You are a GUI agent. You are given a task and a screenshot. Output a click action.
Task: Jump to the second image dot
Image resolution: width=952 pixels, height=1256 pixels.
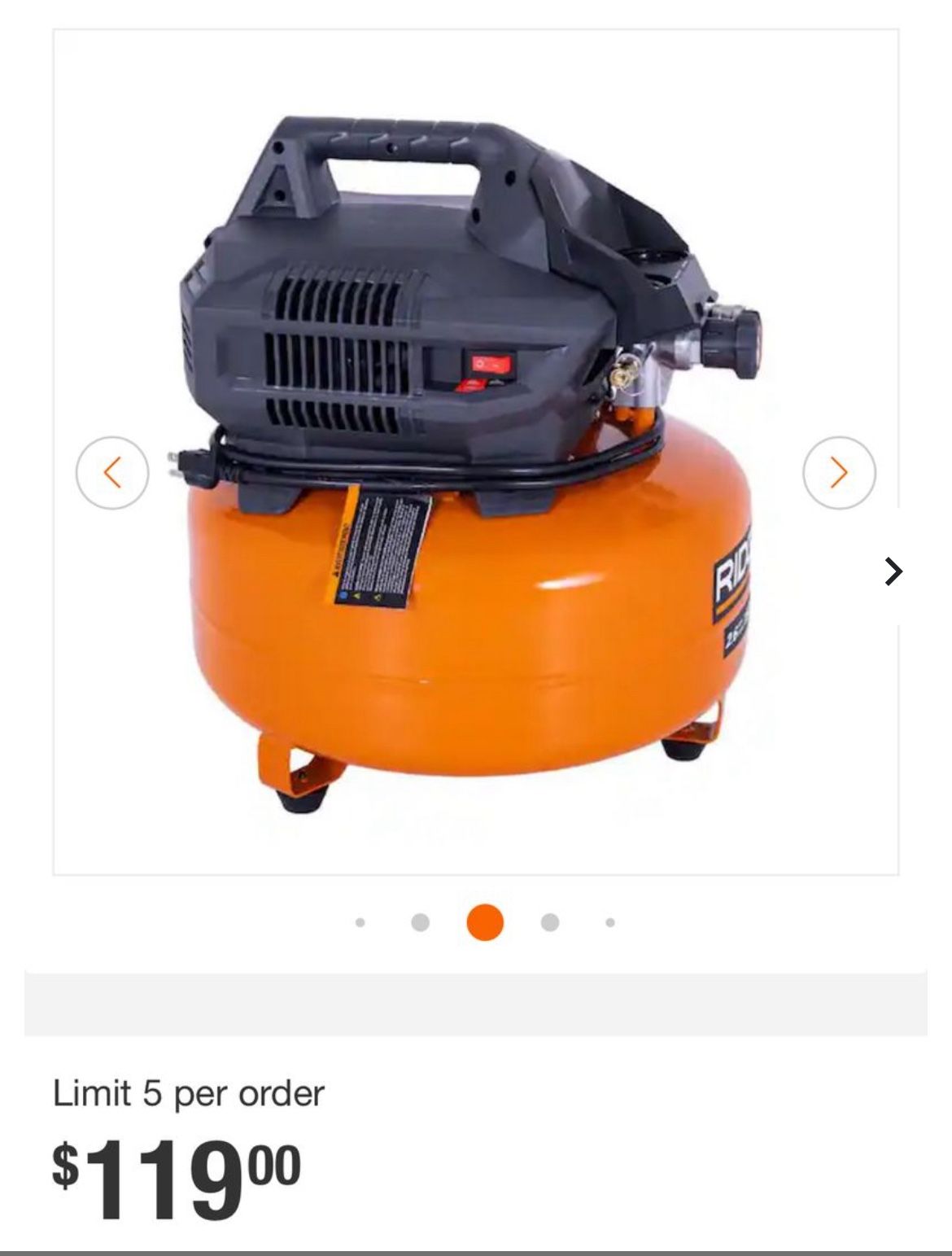tap(420, 922)
